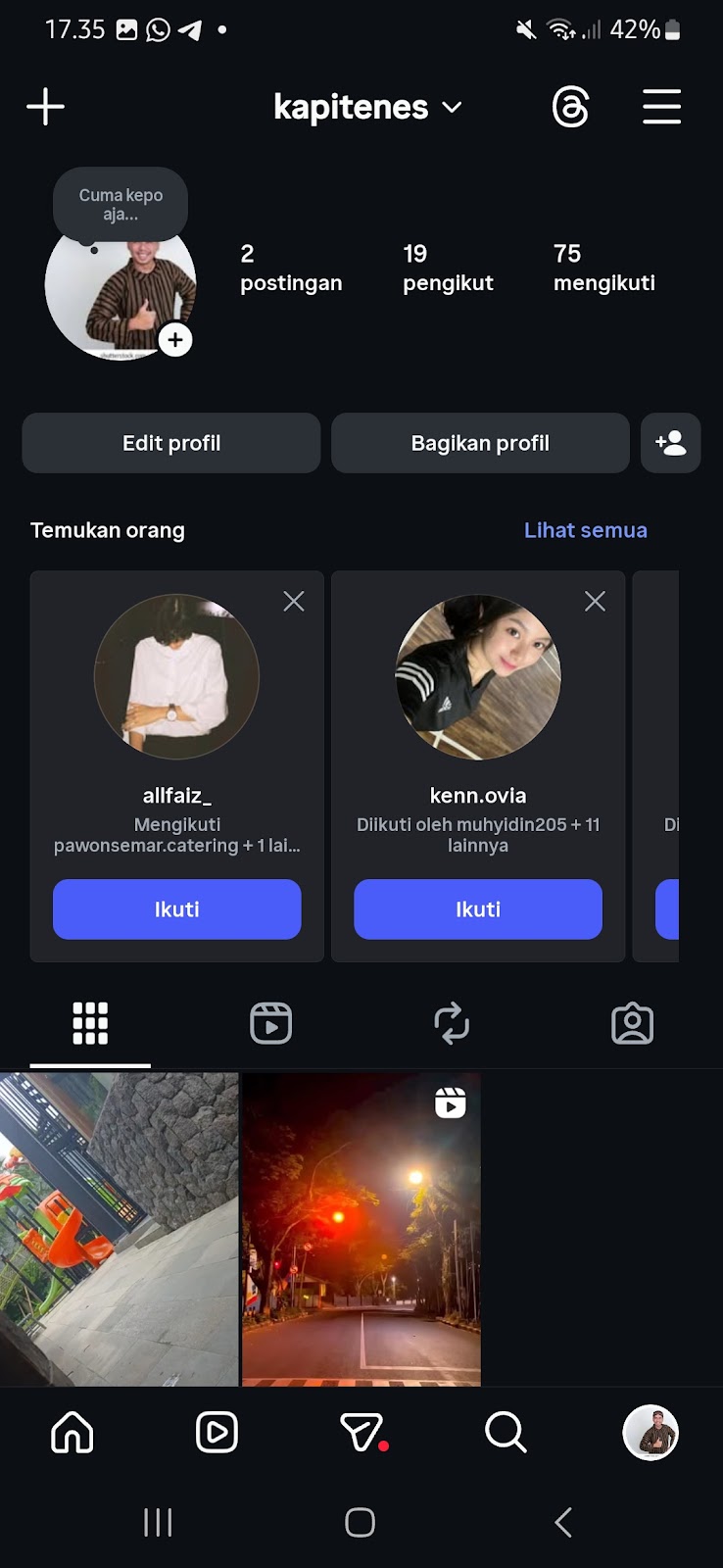Open the Threads icon

570,107
